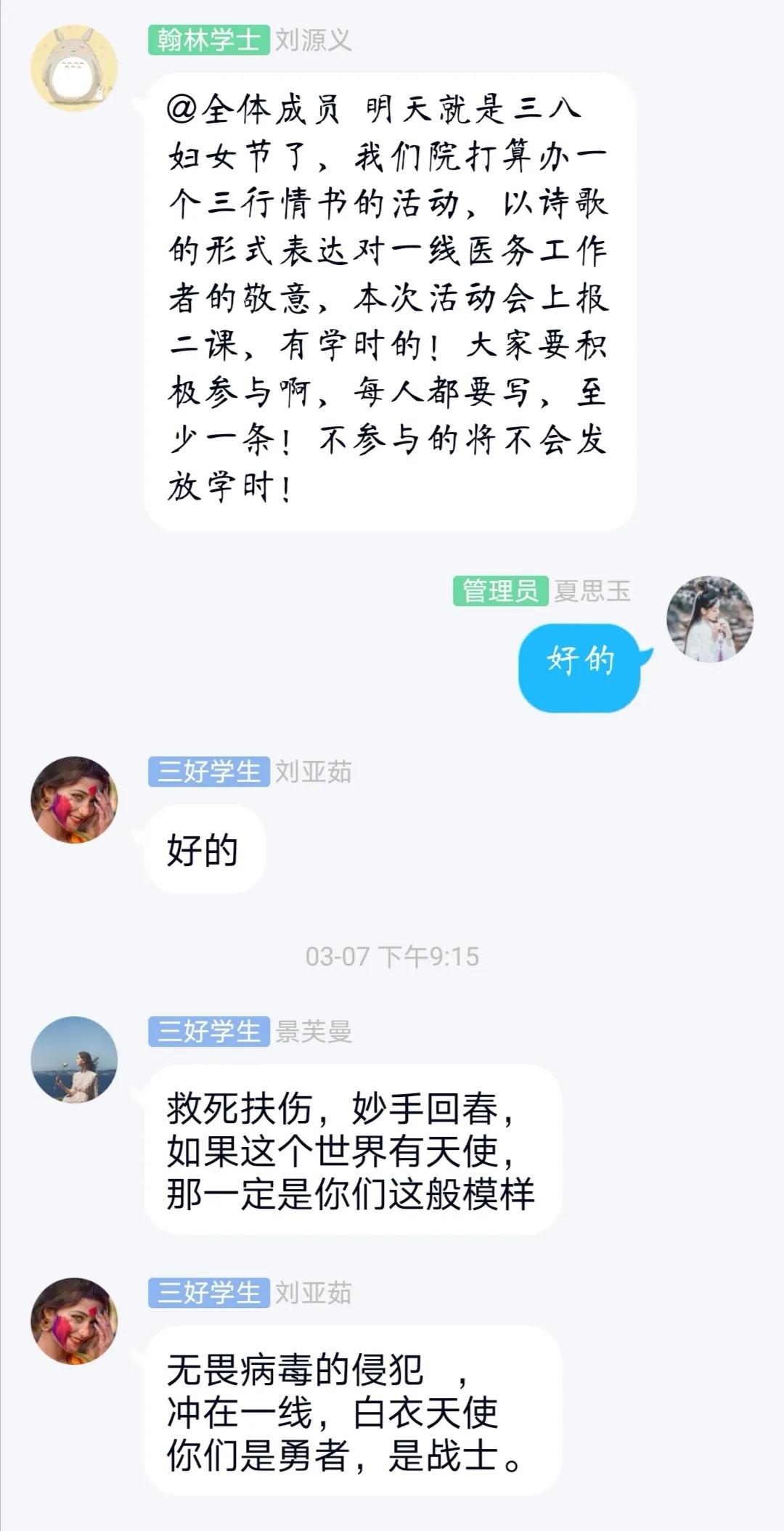The width and height of the screenshot is (784, 1531).
Task: Tap 刘亚茹's avatar beside her 好的 reply
Action: (x=74, y=800)
